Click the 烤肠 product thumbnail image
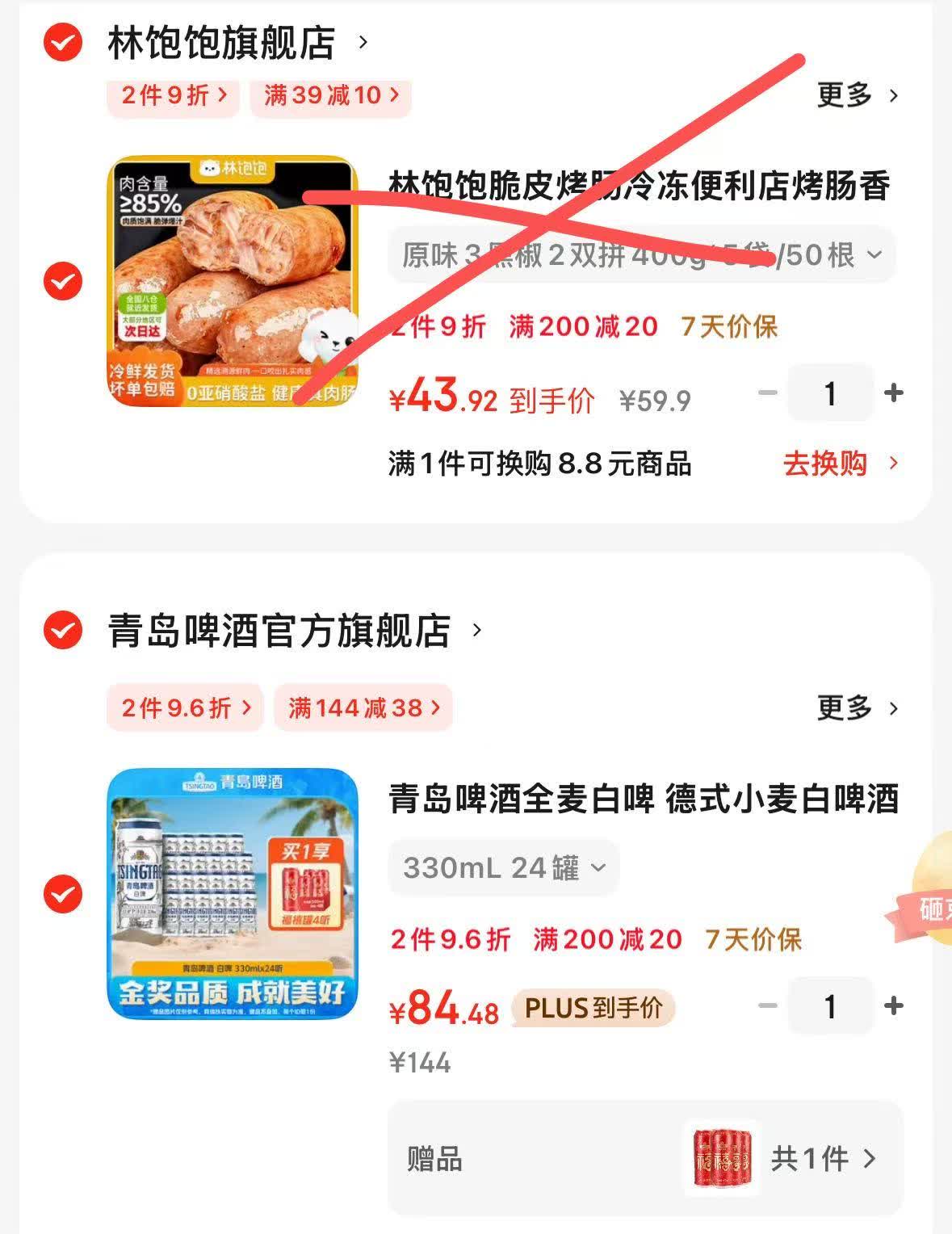 pos(234,283)
